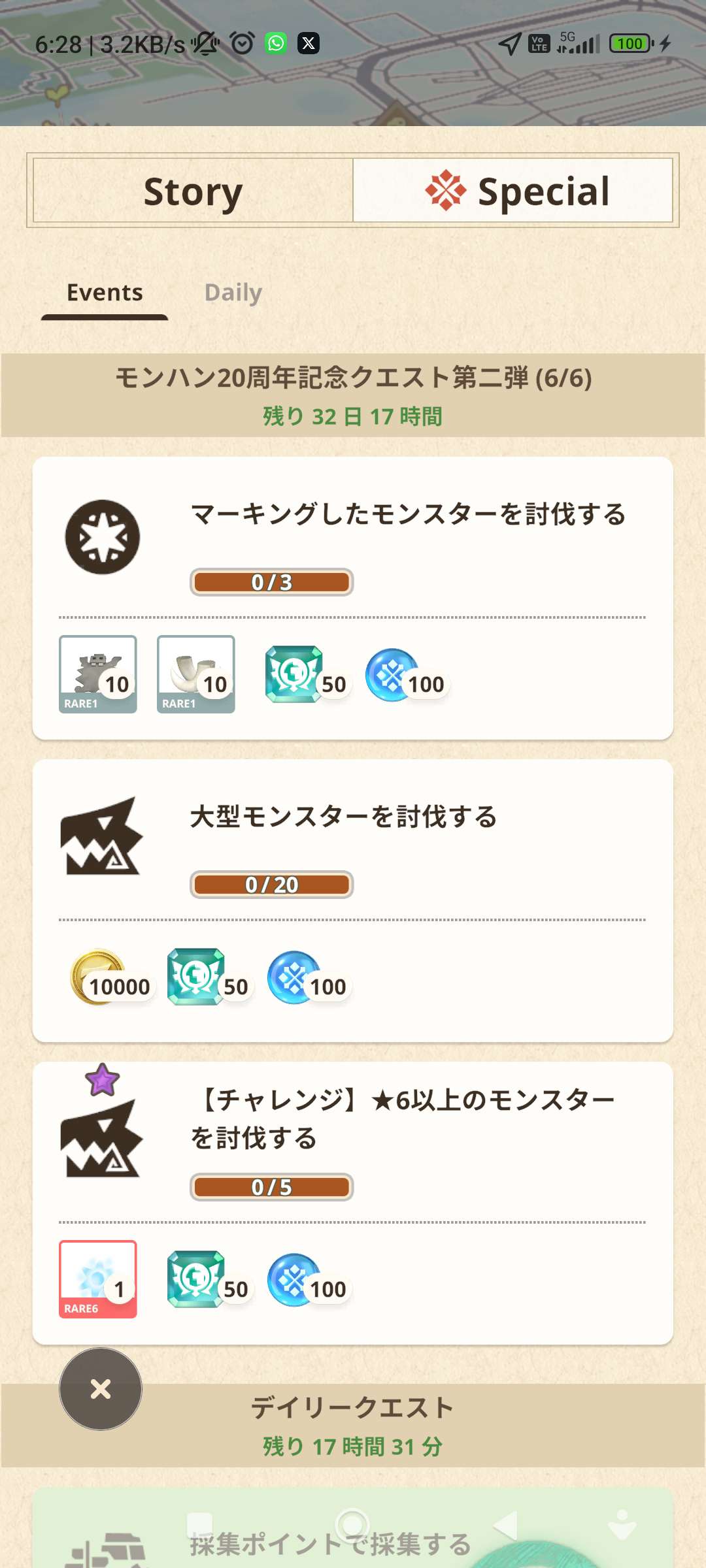706x1568 pixels.
Task: Close the quest list with the X button
Action: [x=101, y=1389]
